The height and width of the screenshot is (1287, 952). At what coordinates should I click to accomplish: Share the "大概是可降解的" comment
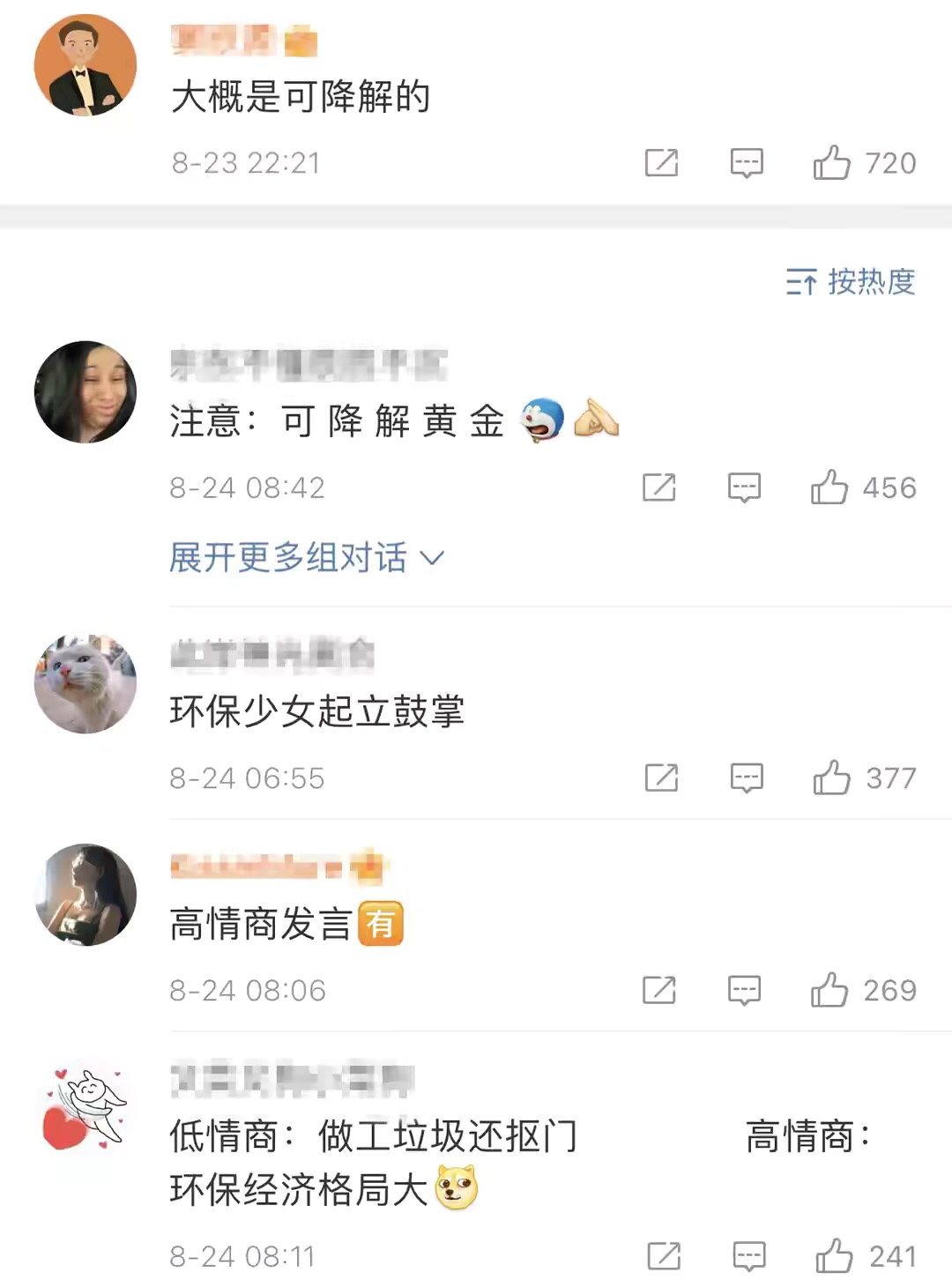tap(661, 163)
